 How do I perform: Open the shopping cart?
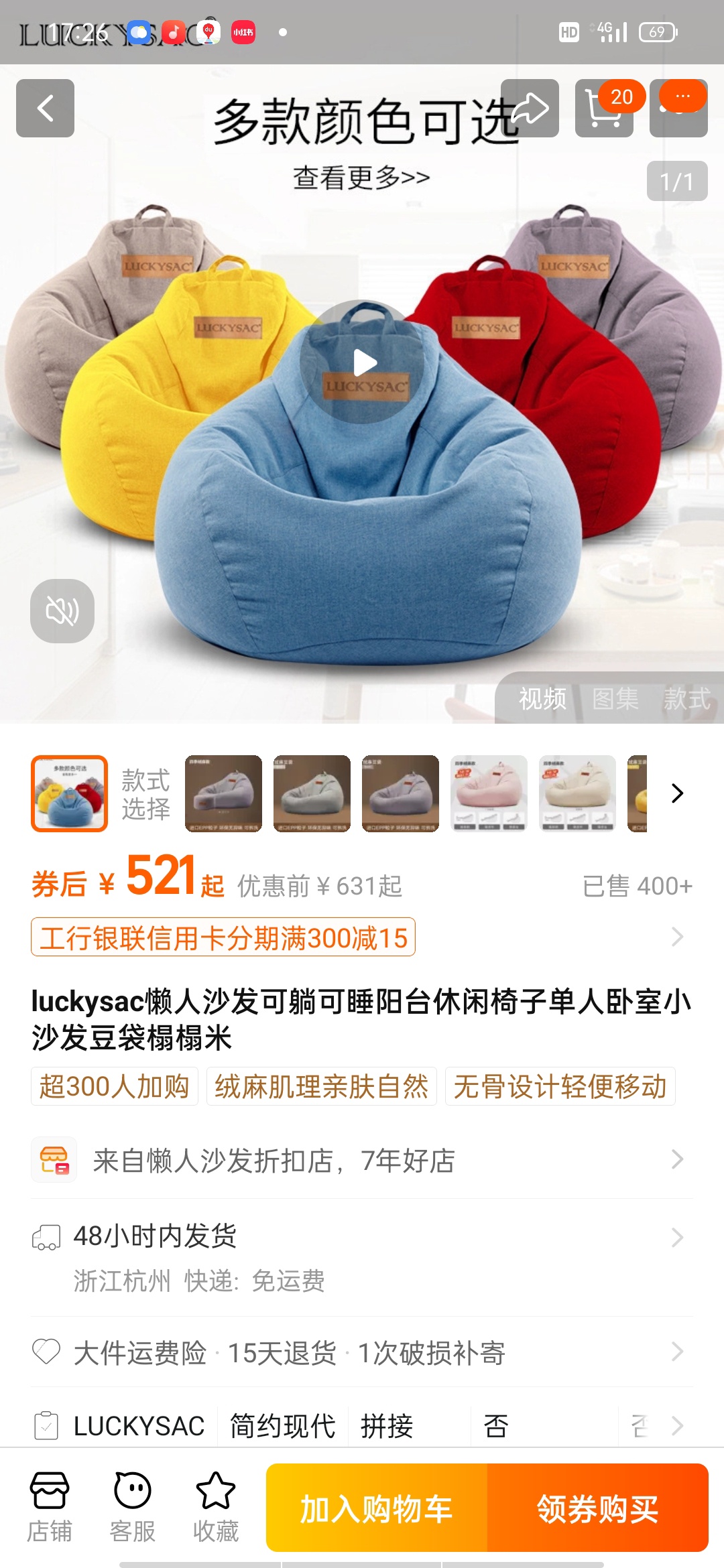[604, 108]
